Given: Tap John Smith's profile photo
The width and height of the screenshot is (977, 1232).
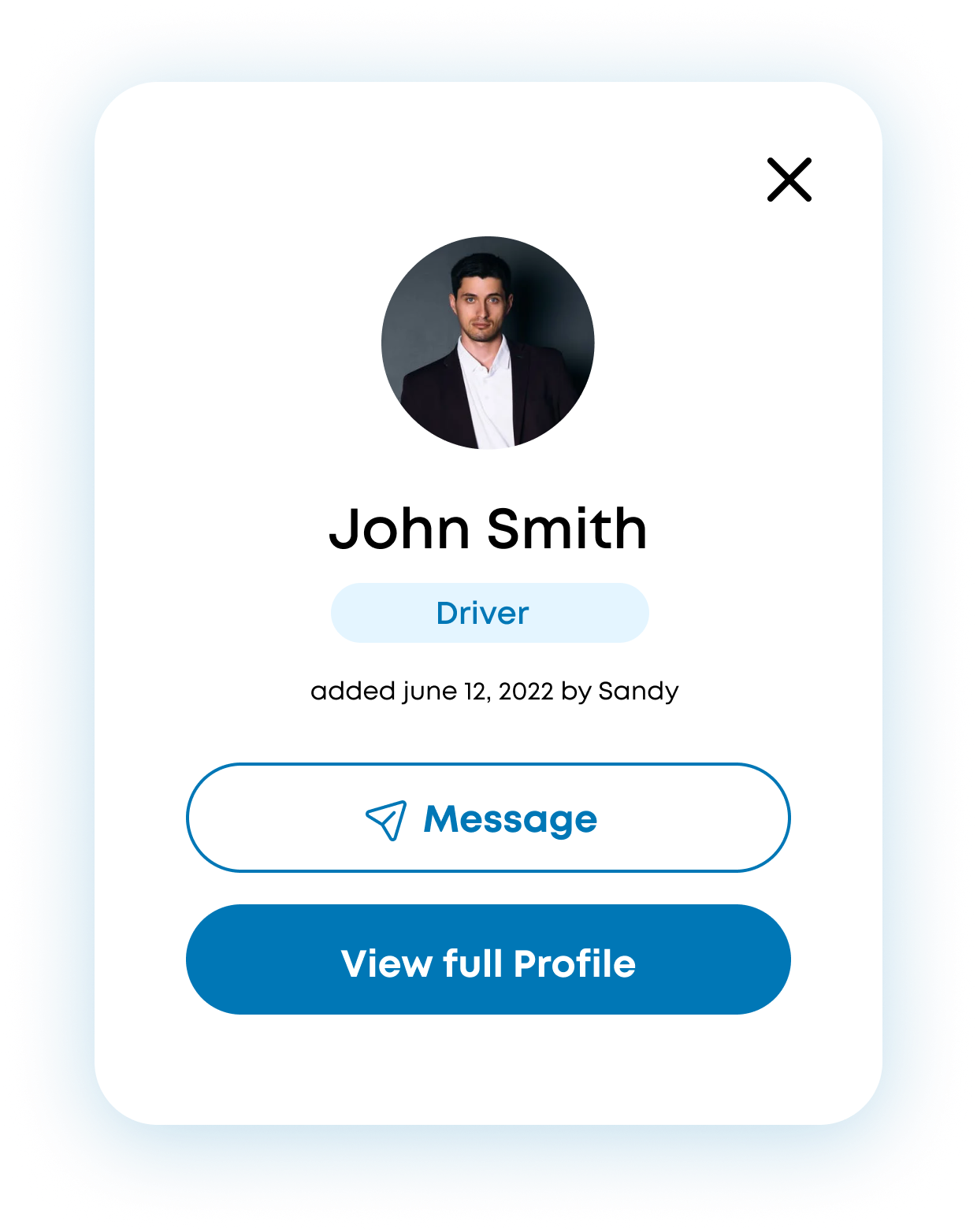Looking at the screenshot, I should click(488, 343).
